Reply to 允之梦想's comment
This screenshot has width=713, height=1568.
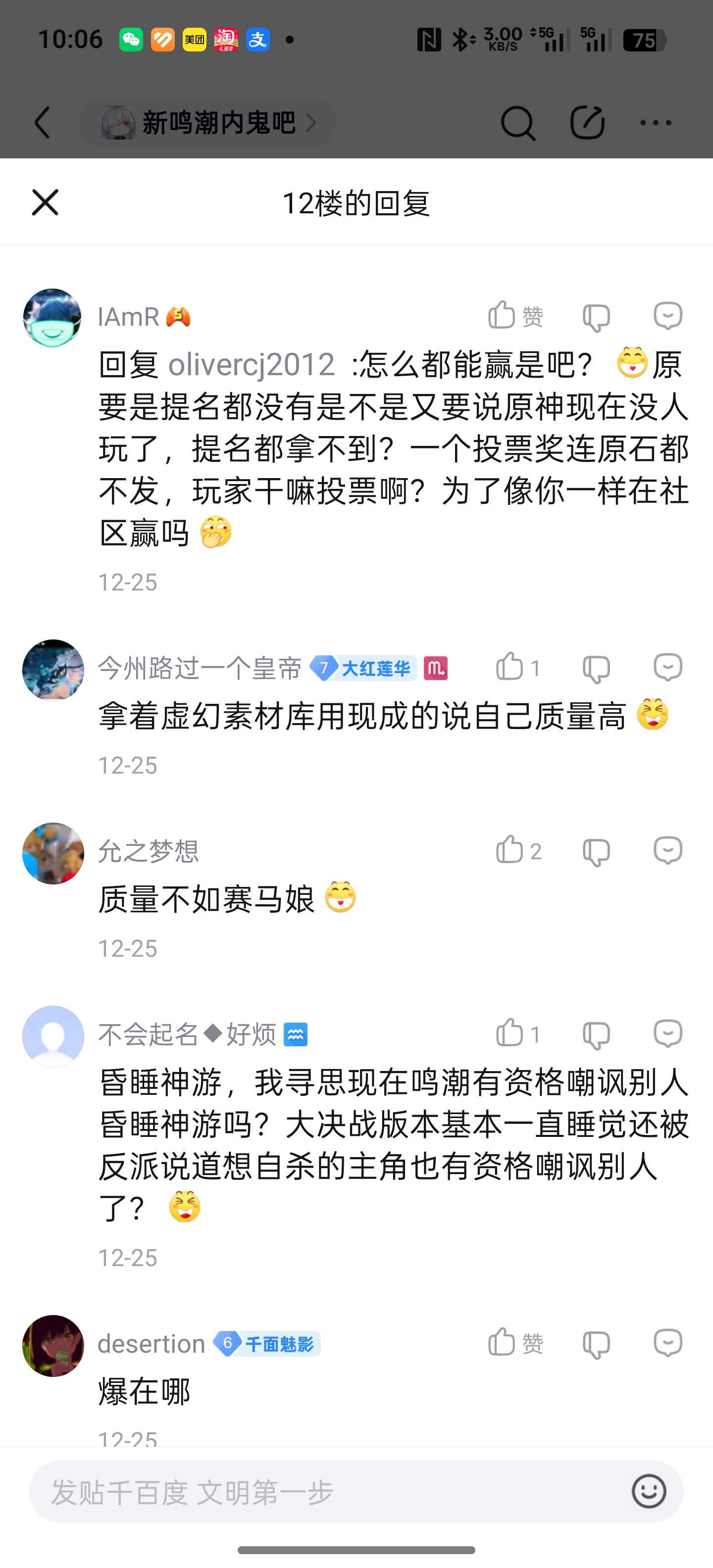click(x=667, y=850)
